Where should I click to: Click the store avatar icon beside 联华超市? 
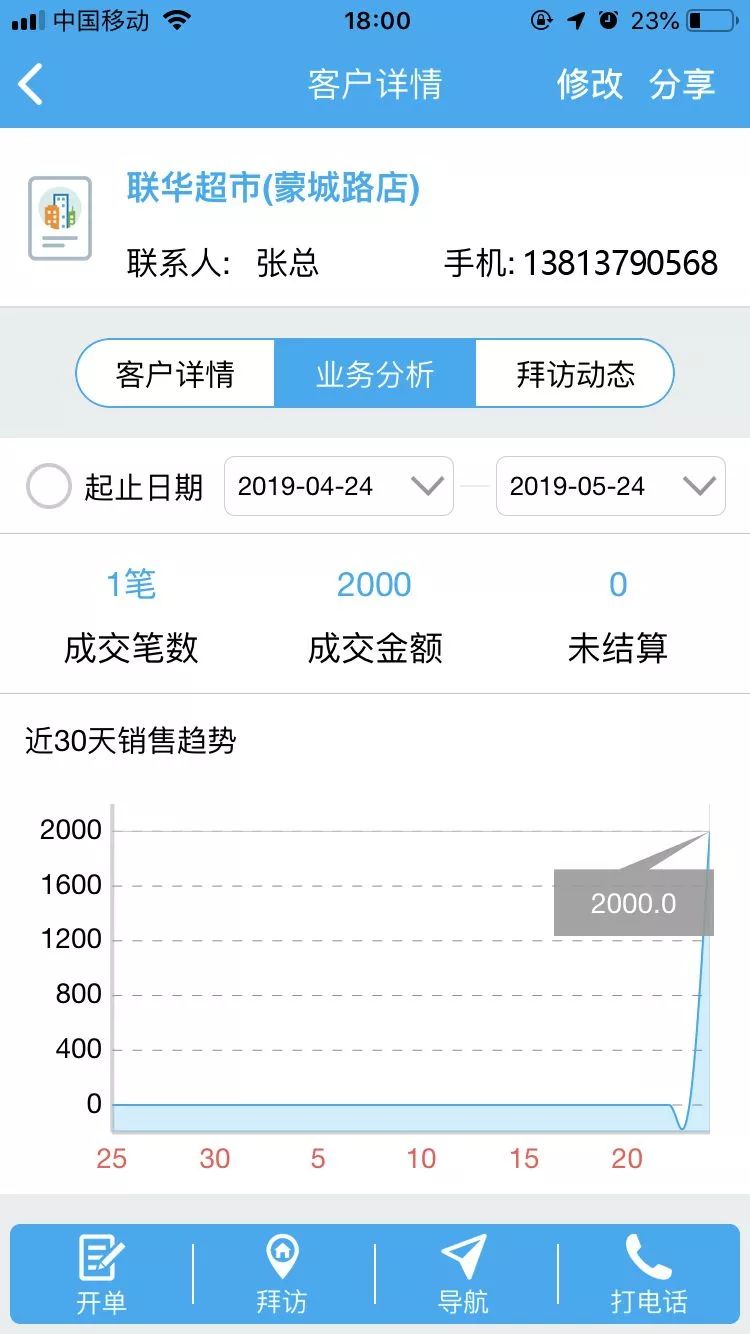click(60, 218)
